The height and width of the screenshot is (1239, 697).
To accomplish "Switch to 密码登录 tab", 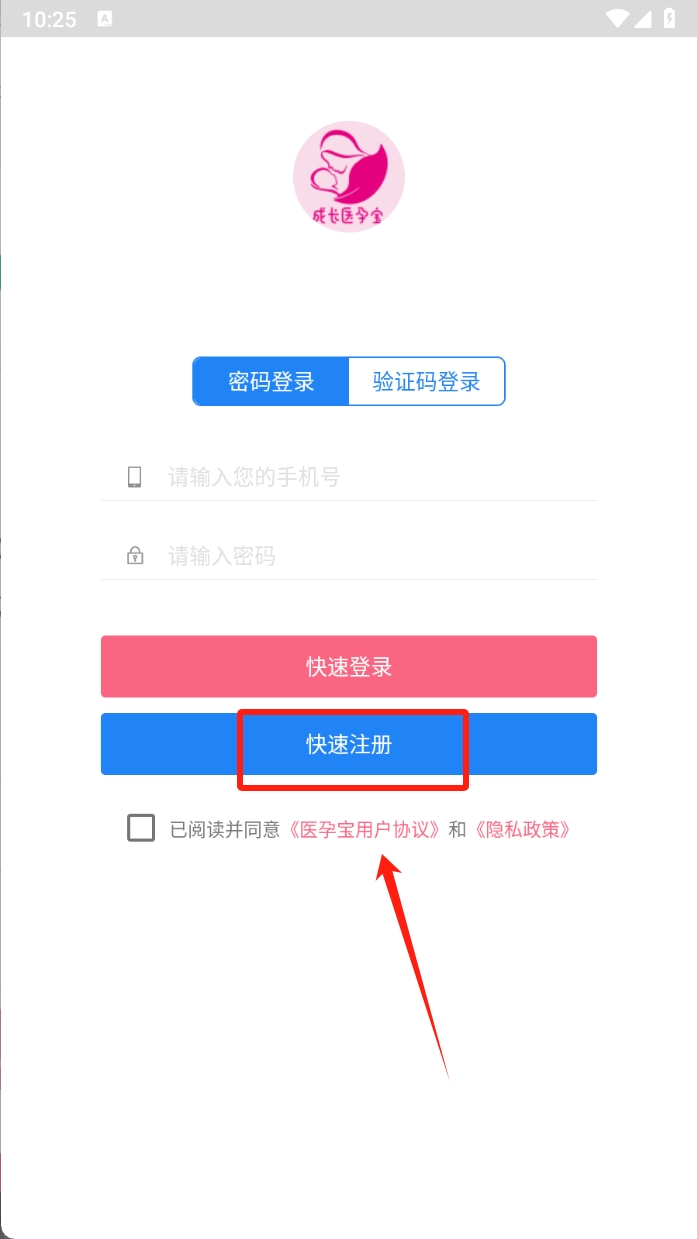I will point(271,381).
